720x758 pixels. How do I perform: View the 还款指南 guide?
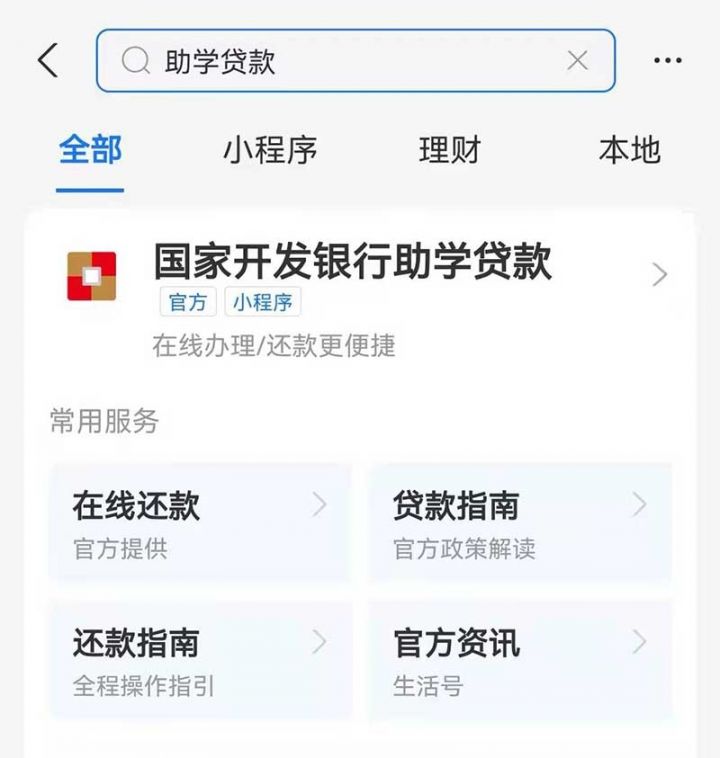coord(200,659)
